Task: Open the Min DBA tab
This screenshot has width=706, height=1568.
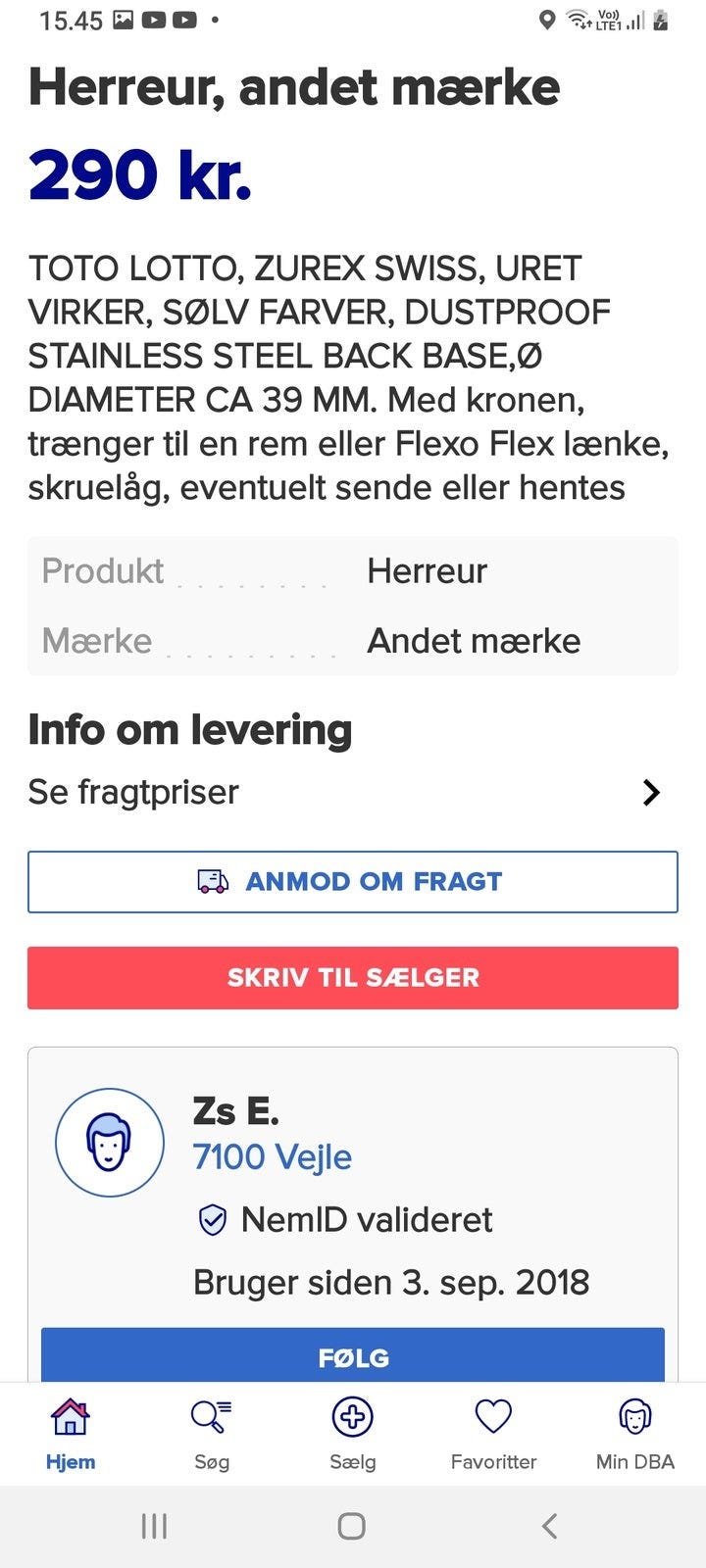Action: click(x=635, y=1435)
